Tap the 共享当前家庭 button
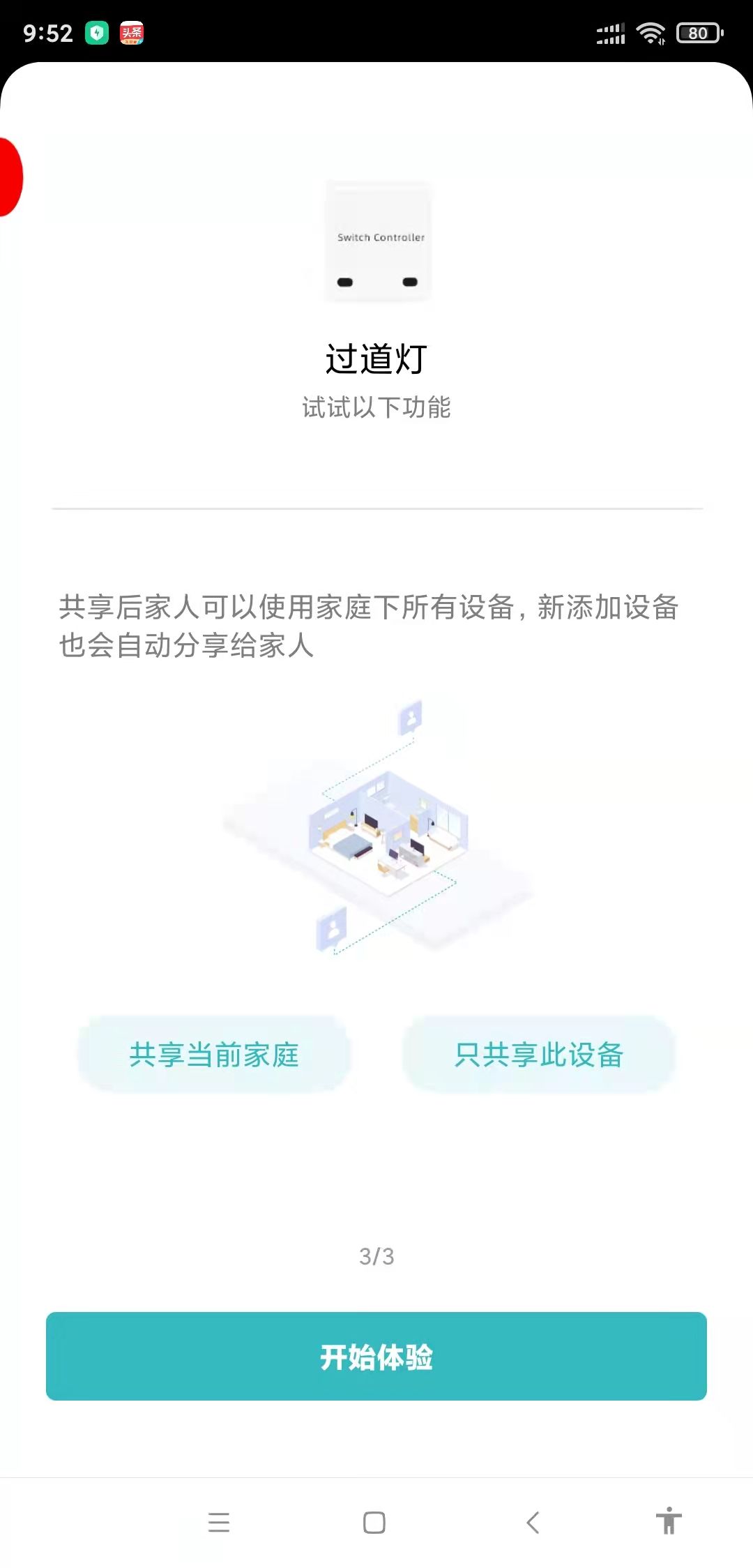This screenshot has height=1568, width=753. 214,1054
